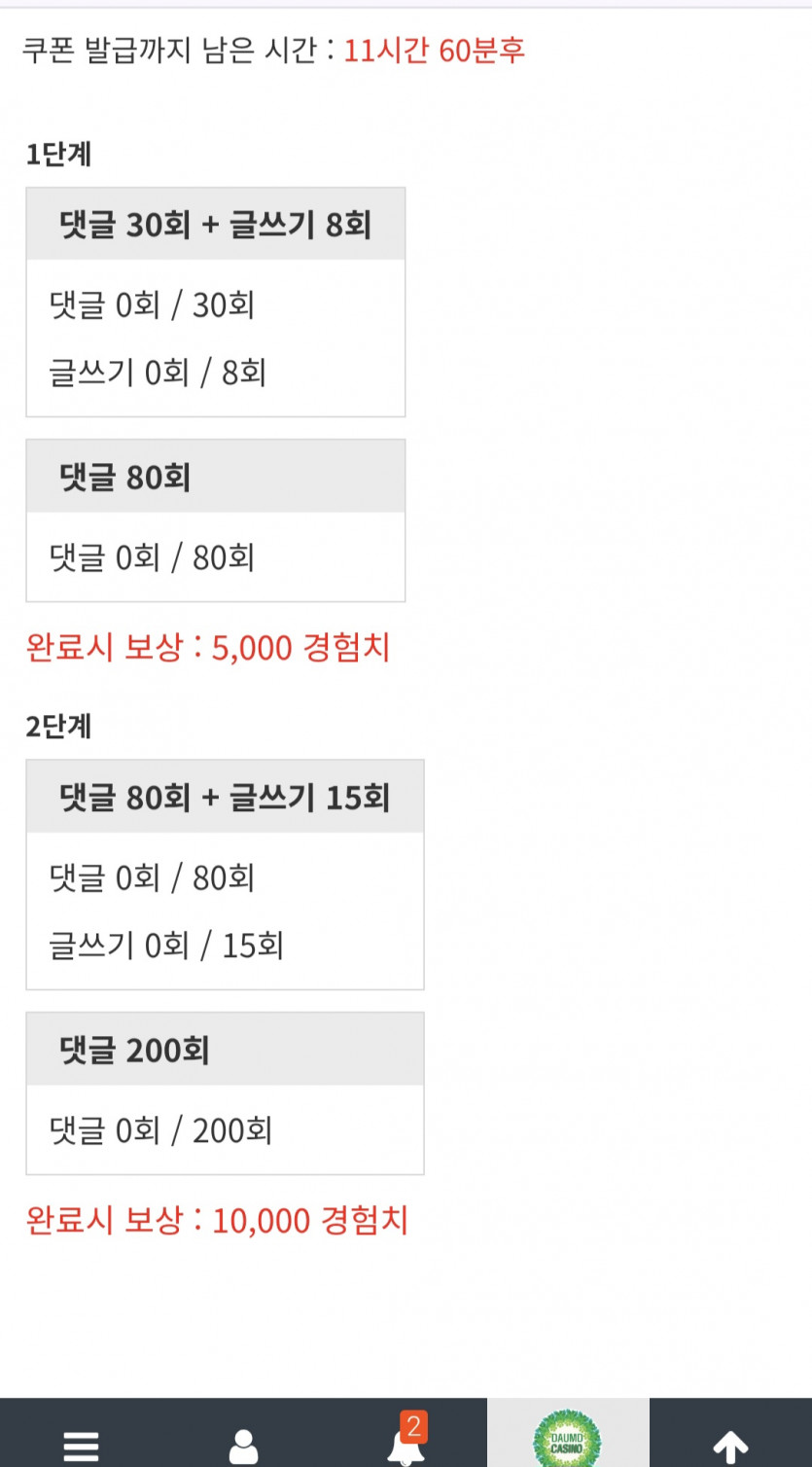
Task: Expand the '댓글 80회' mission card header
Action: pos(216,475)
